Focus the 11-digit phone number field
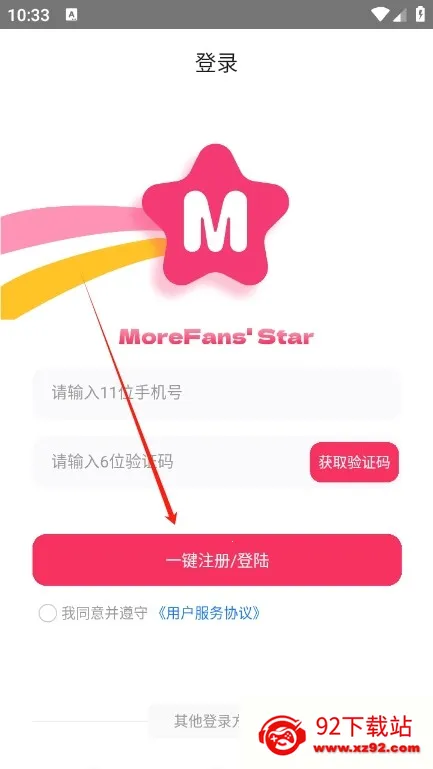433x769 pixels. click(x=216, y=393)
